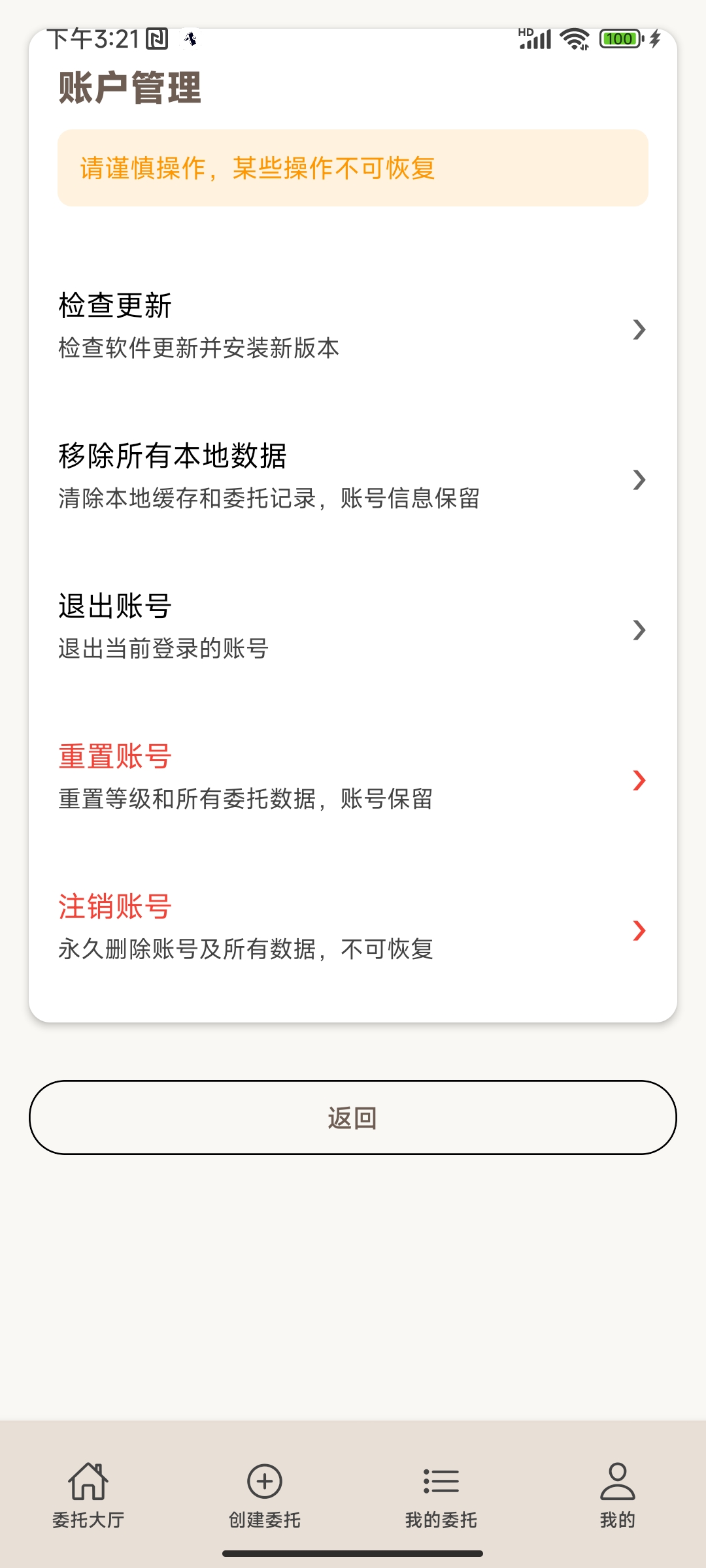Expand the 退出账号 row arrow
The width and height of the screenshot is (706, 1568).
point(640,629)
